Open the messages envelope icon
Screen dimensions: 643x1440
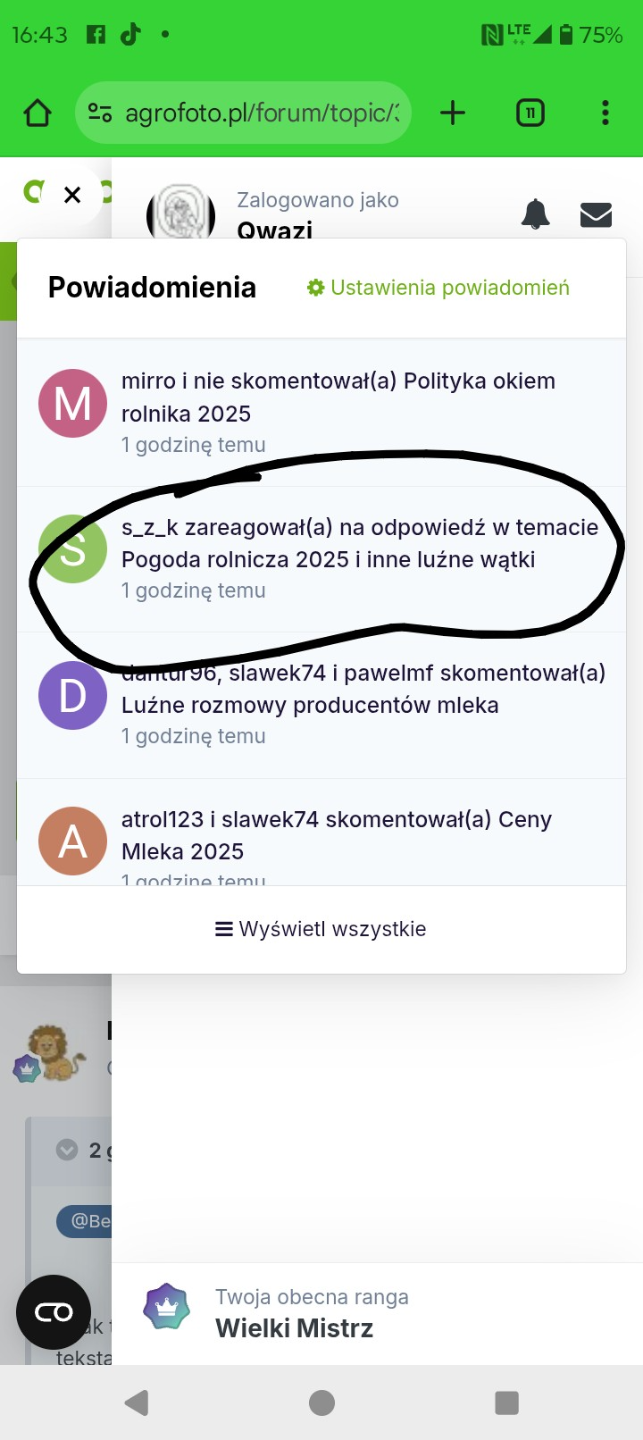[x=596, y=214]
